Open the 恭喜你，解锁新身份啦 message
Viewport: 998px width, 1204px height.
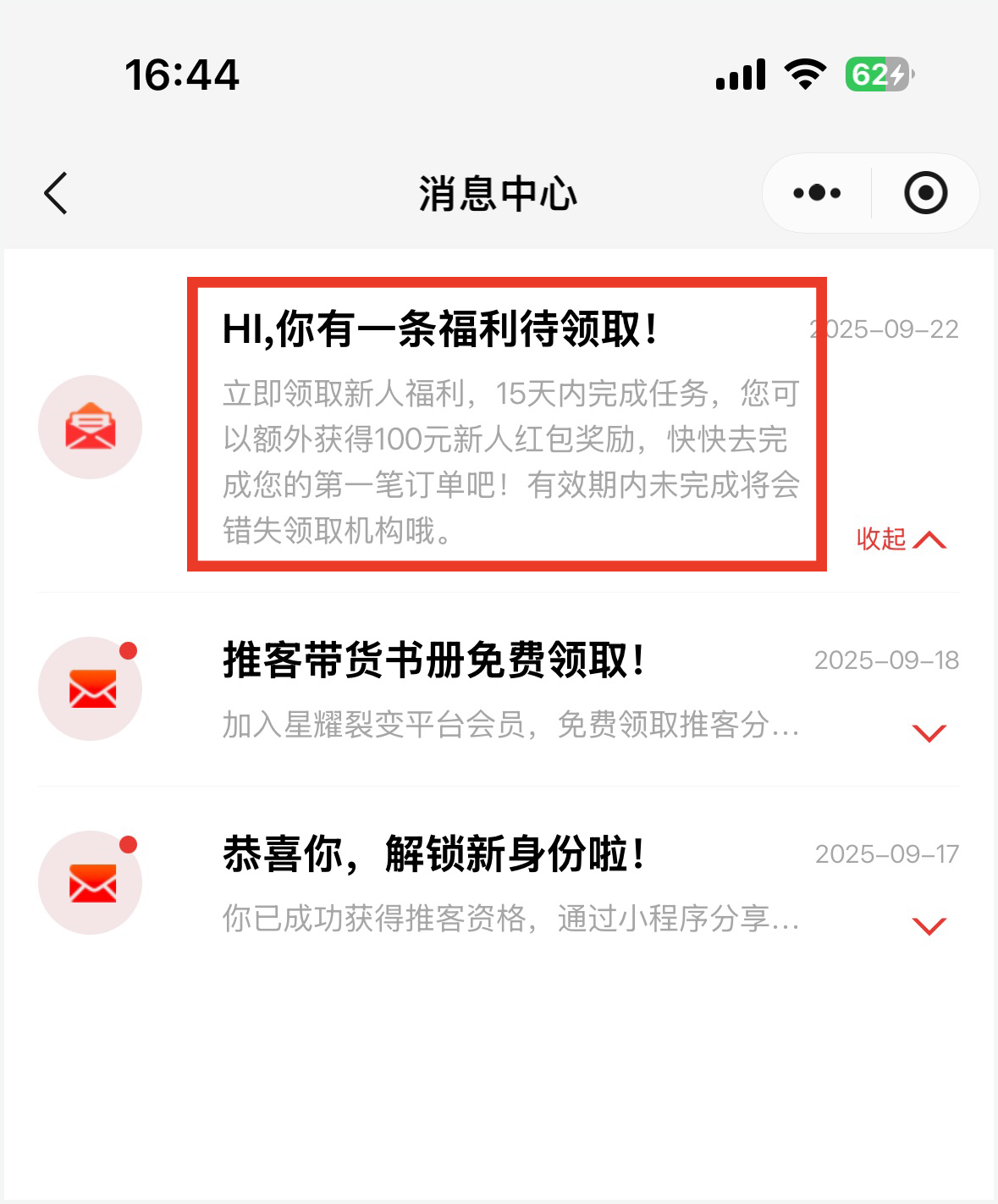[433, 853]
